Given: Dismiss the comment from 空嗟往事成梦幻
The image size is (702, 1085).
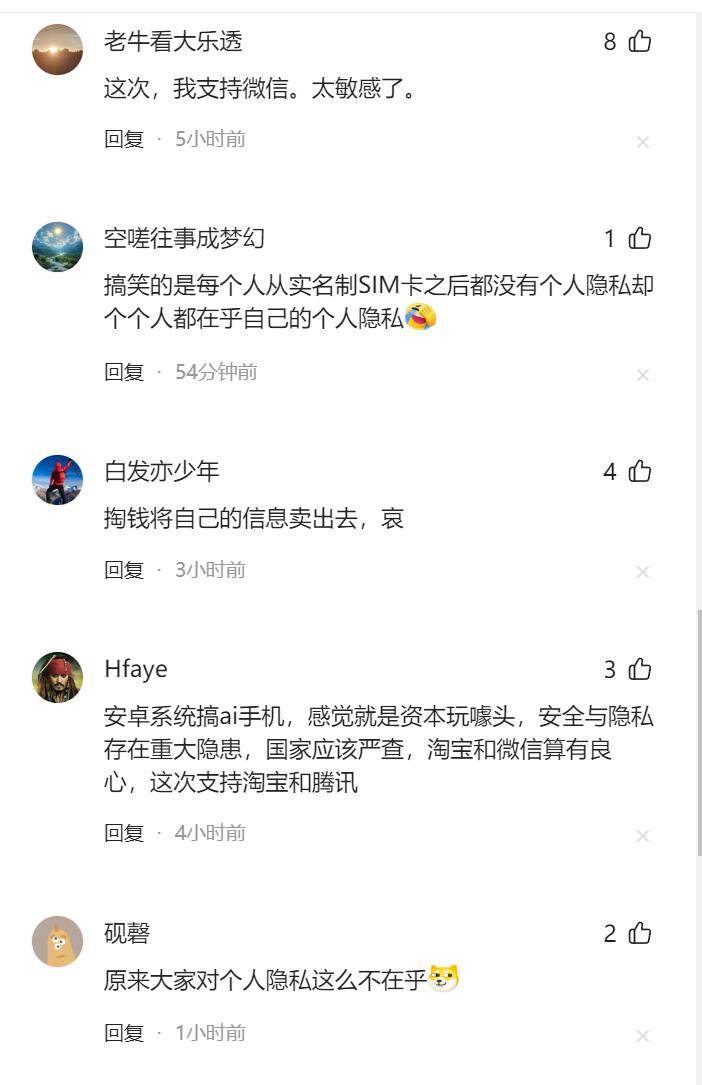Looking at the screenshot, I should 643,375.
